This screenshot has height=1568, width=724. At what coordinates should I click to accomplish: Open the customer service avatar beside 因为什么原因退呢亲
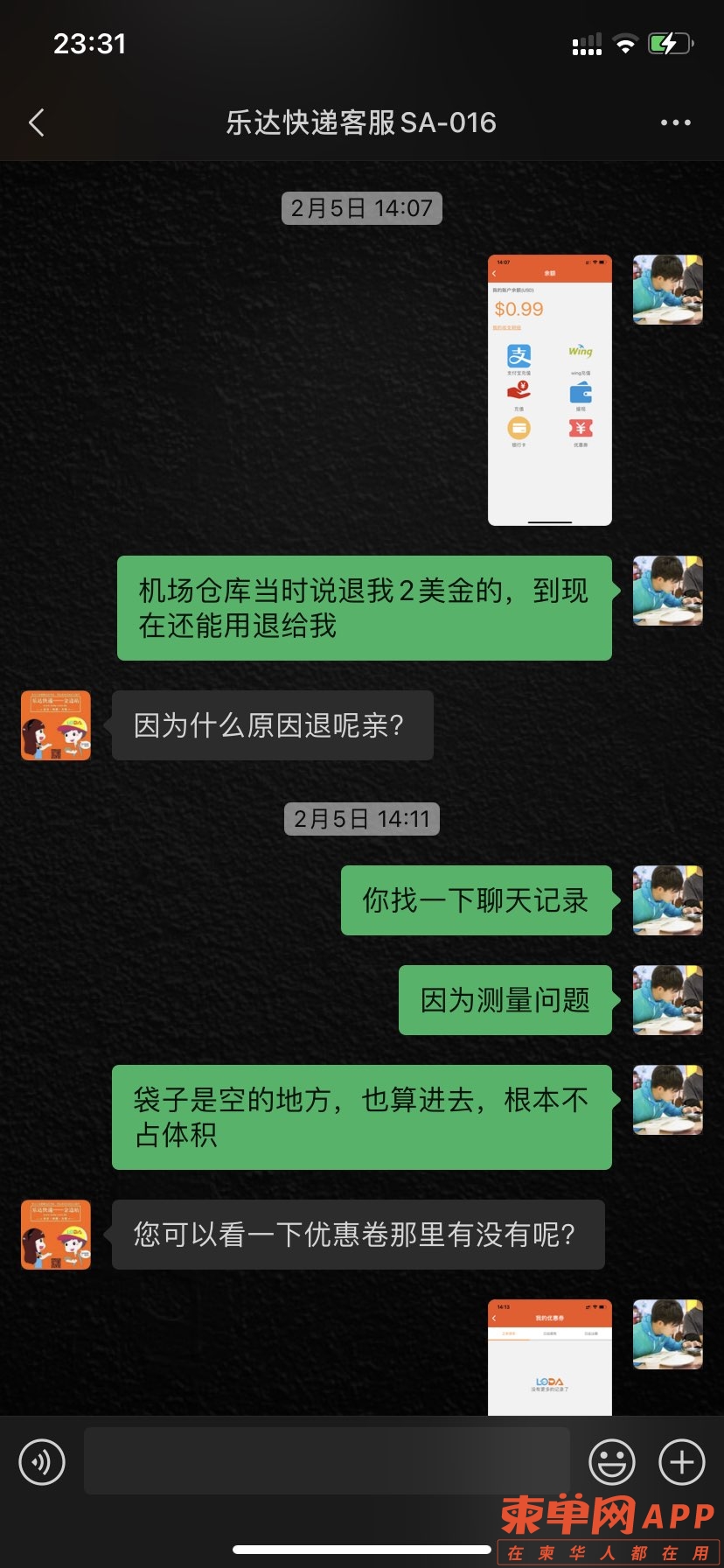click(56, 725)
